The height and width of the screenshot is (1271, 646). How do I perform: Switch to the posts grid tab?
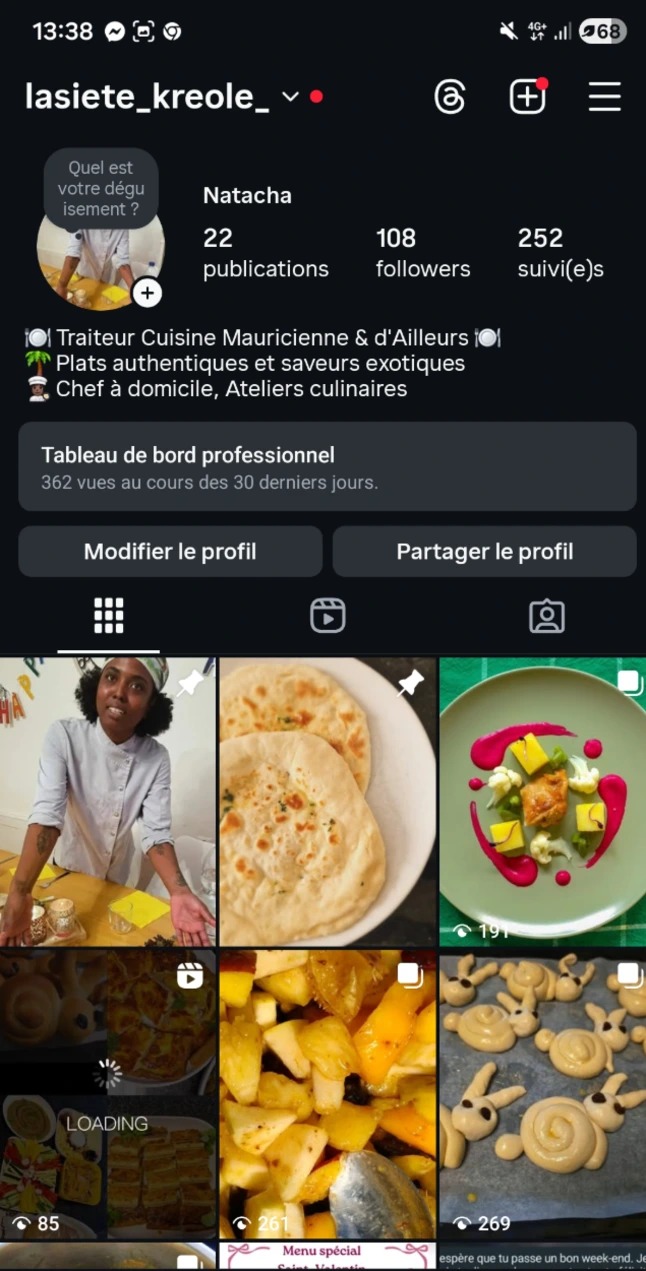coord(108,616)
